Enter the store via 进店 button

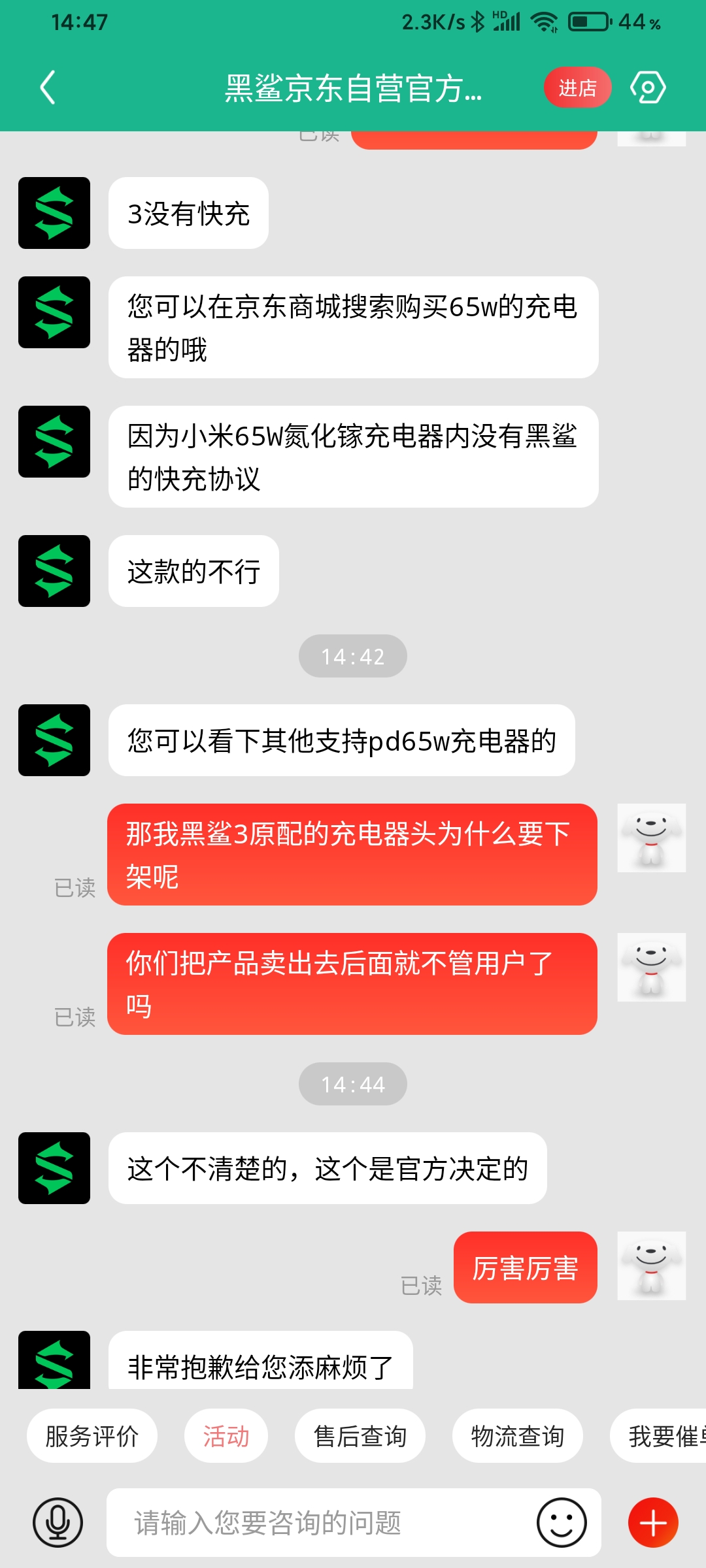[577, 88]
